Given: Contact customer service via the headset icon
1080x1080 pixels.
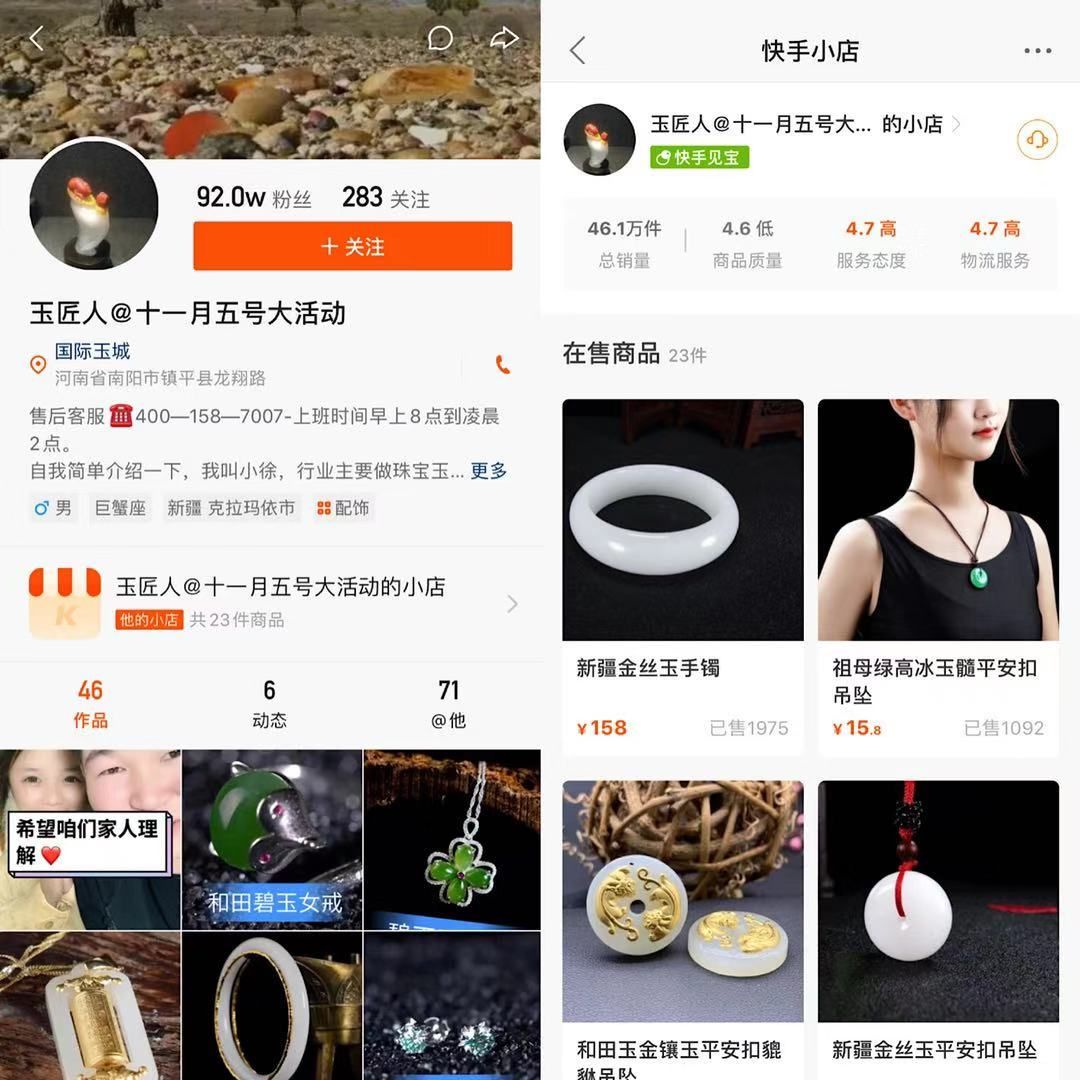Looking at the screenshot, I should [1037, 140].
